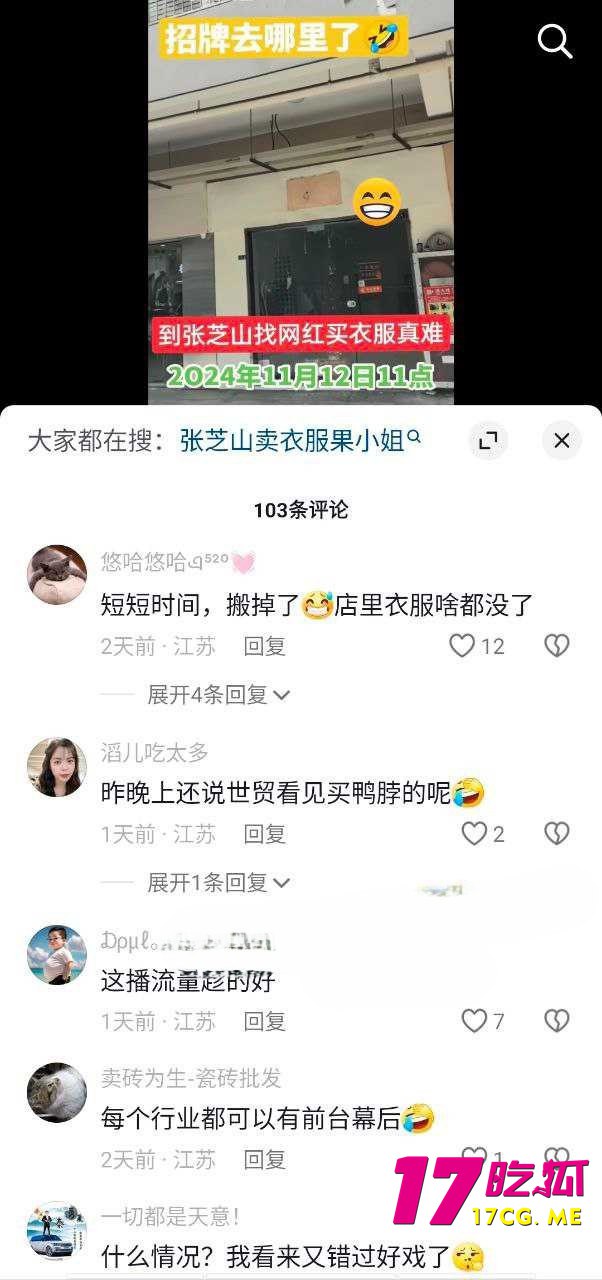The width and height of the screenshot is (602, 1280).
Task: Open 滔儿吃太多's profile avatar
Action: [x=56, y=767]
